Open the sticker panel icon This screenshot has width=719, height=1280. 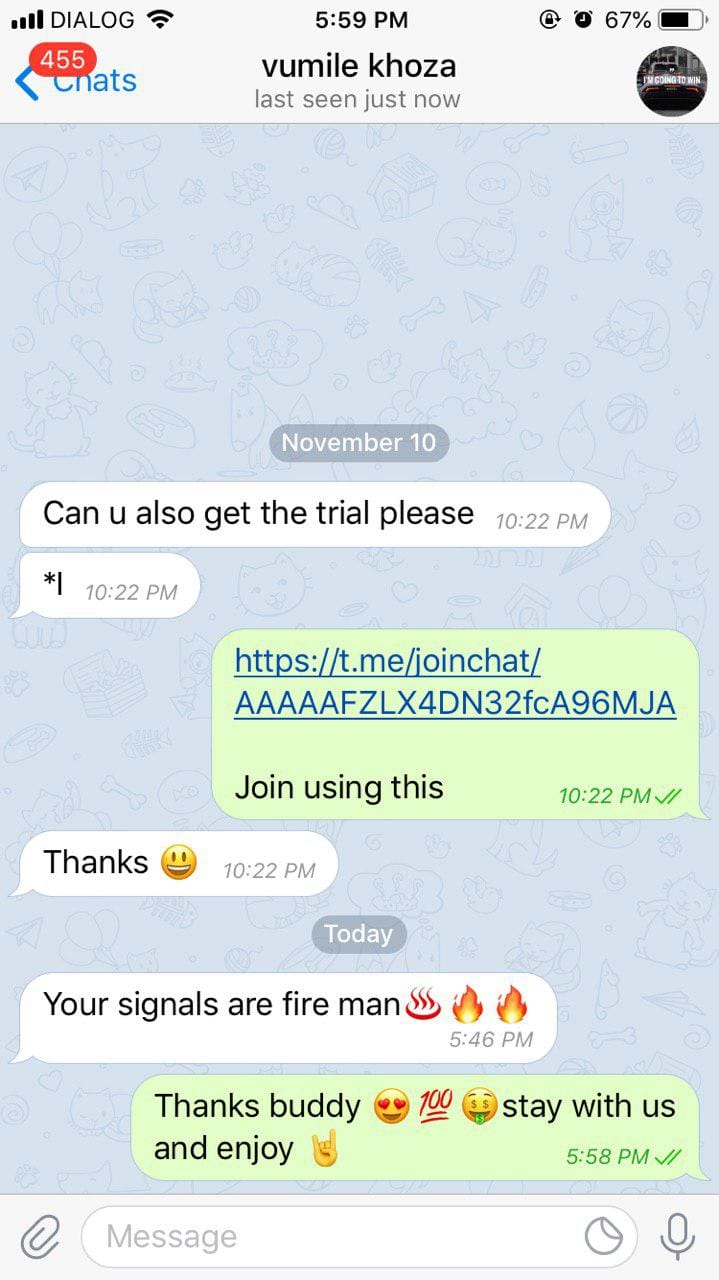pos(604,1237)
